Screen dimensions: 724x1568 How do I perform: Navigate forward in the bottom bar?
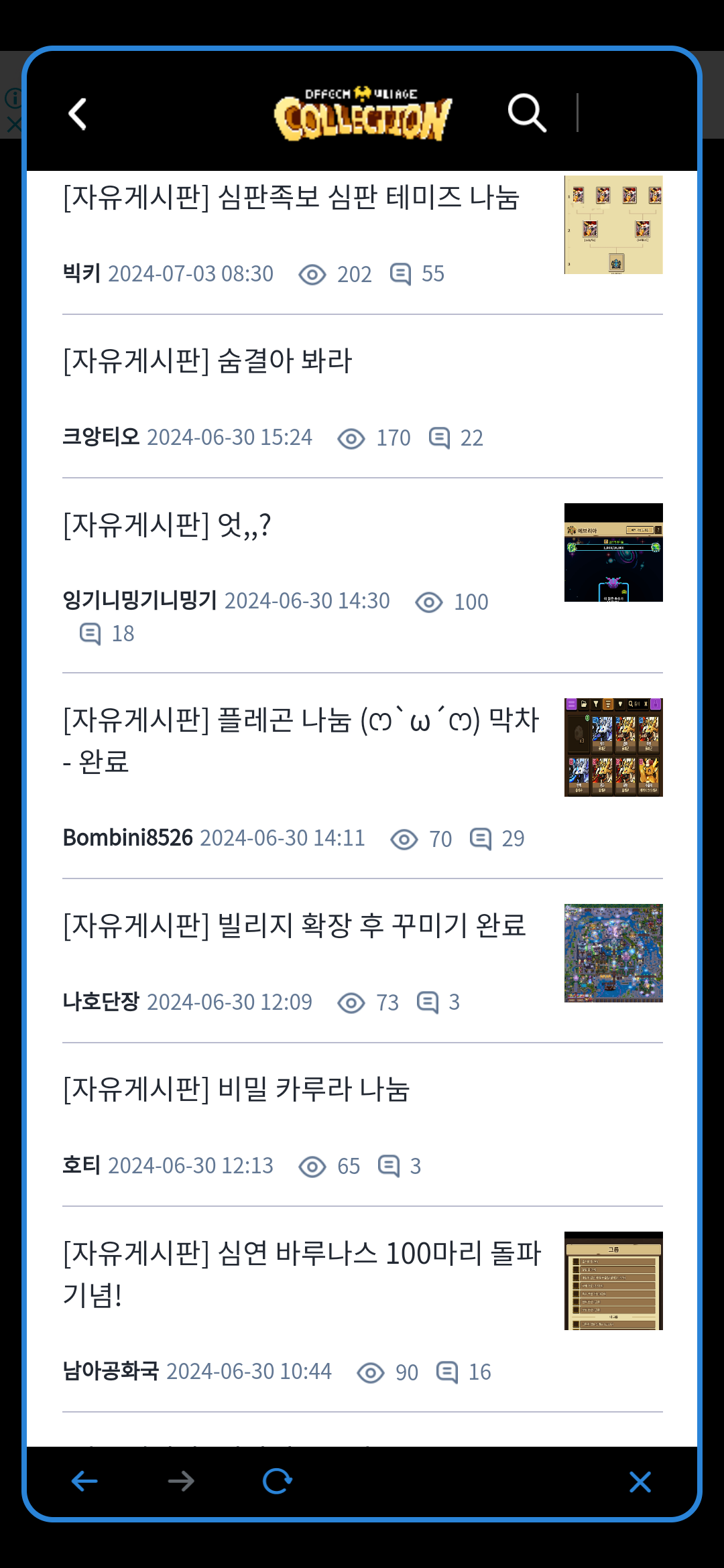tap(181, 1481)
